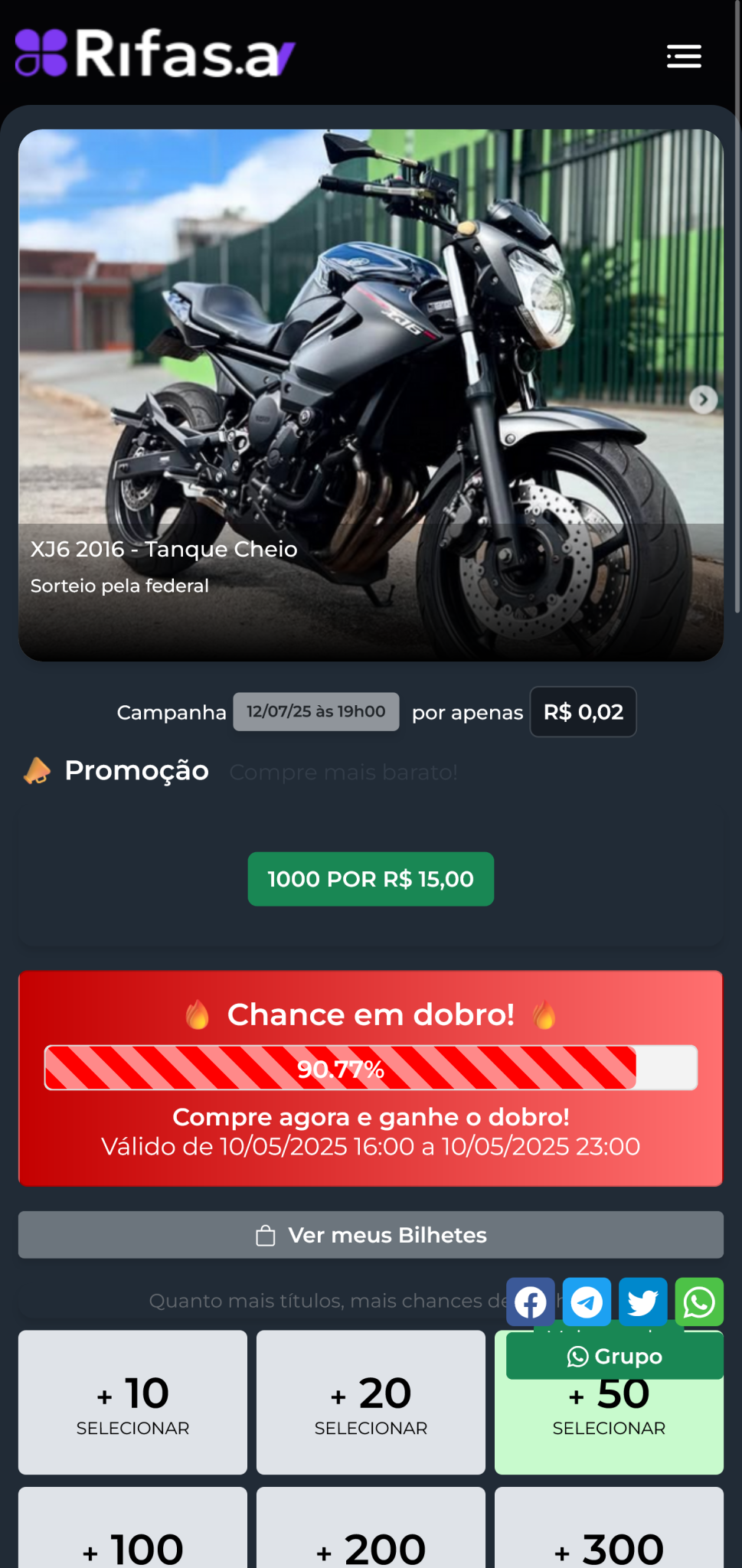Screen dimensions: 742x1568
Task: Share on Facebook
Action: (530, 1302)
